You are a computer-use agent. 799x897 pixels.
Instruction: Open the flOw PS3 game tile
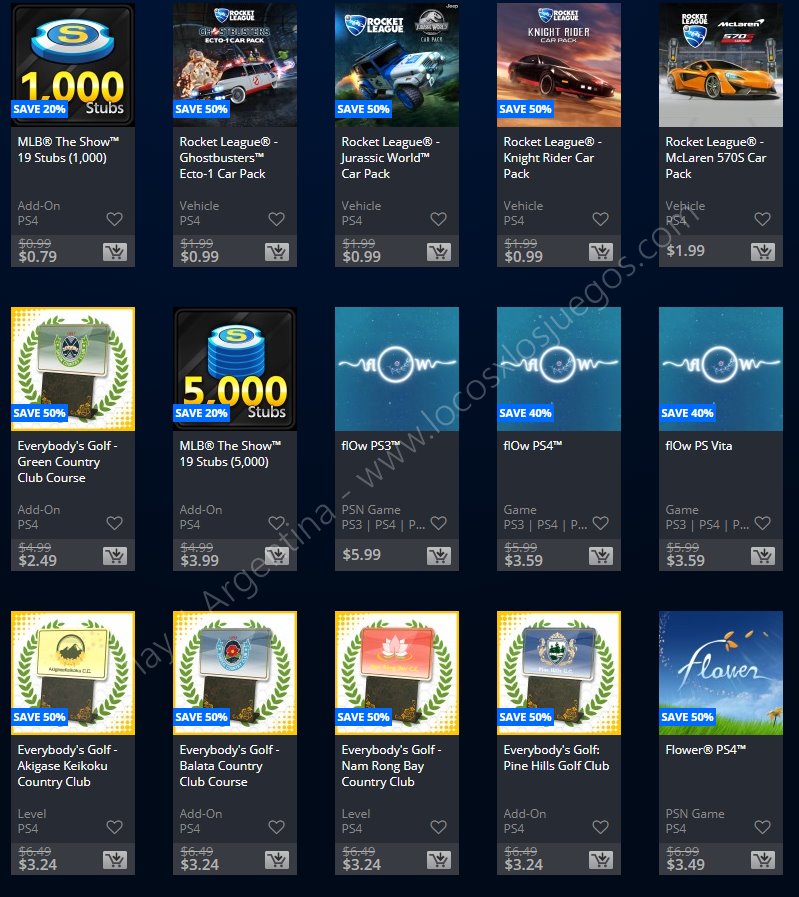point(396,369)
